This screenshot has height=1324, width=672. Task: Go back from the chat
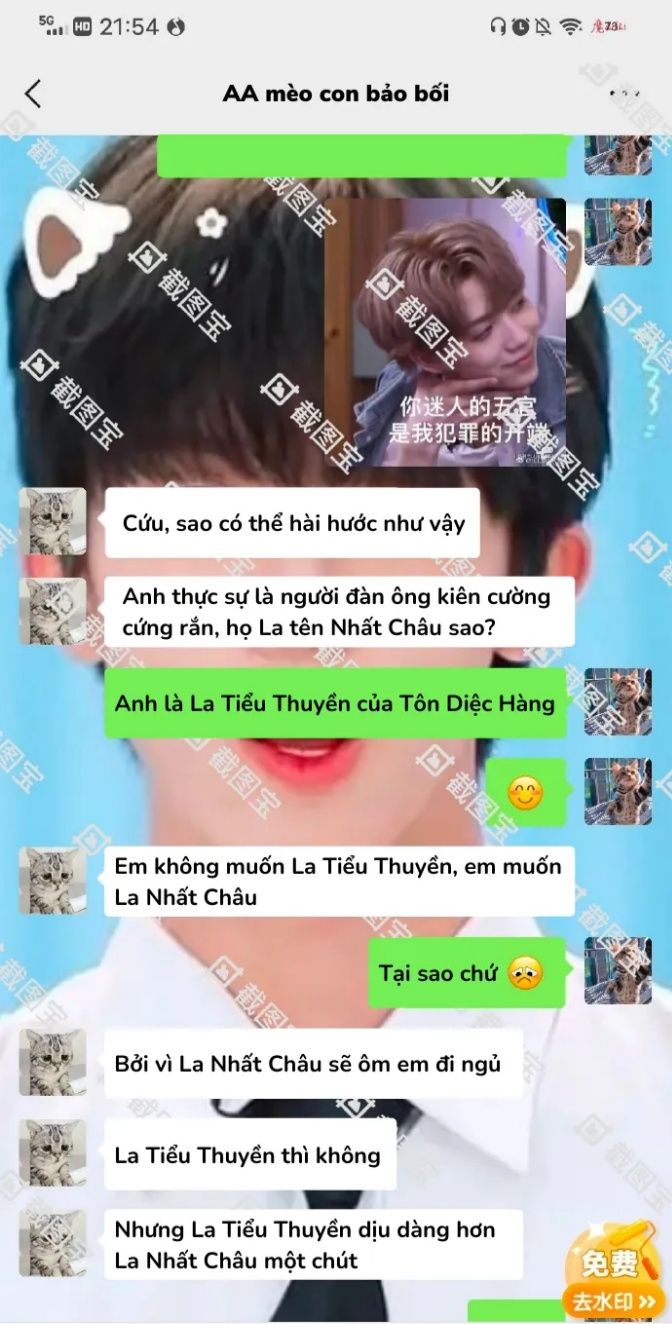click(33, 94)
